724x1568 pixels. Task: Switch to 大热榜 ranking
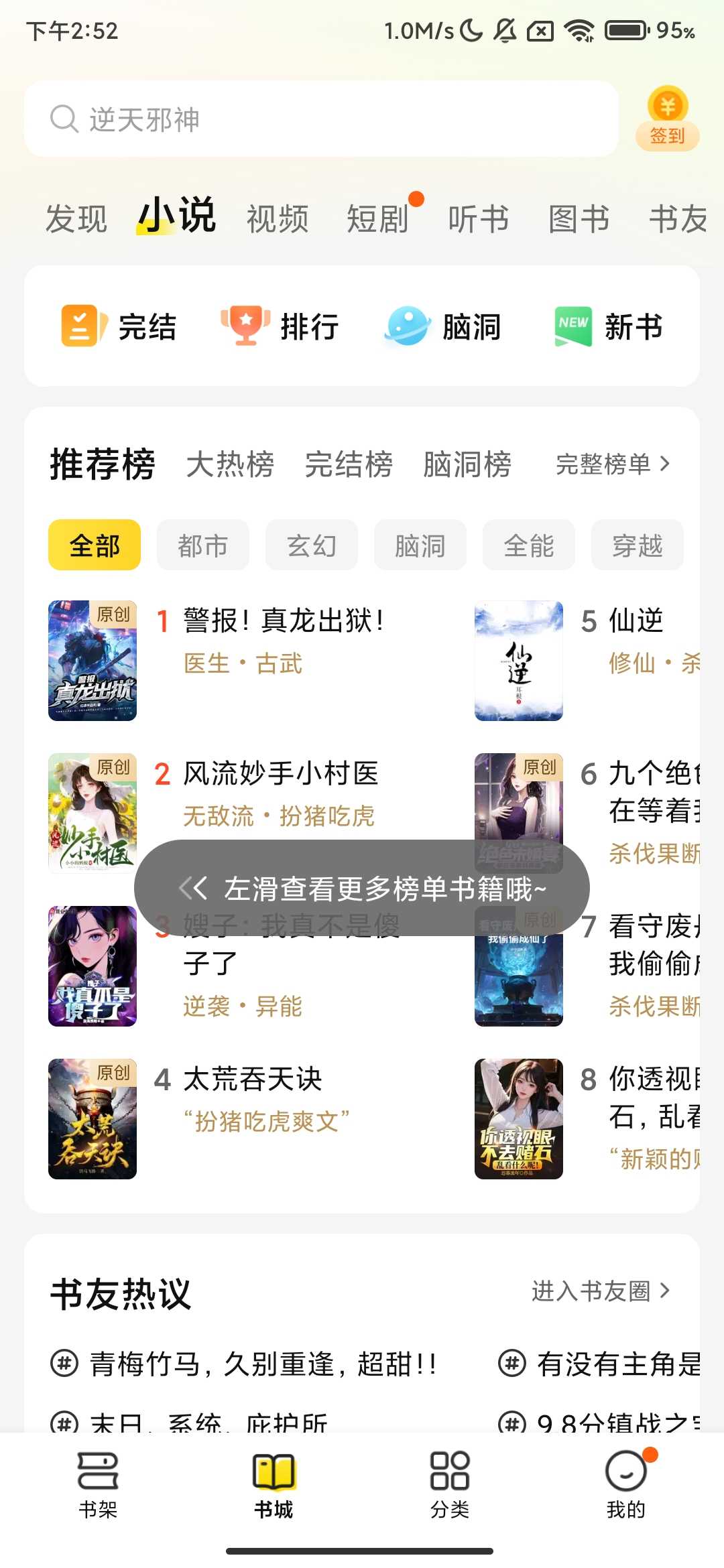point(230,464)
